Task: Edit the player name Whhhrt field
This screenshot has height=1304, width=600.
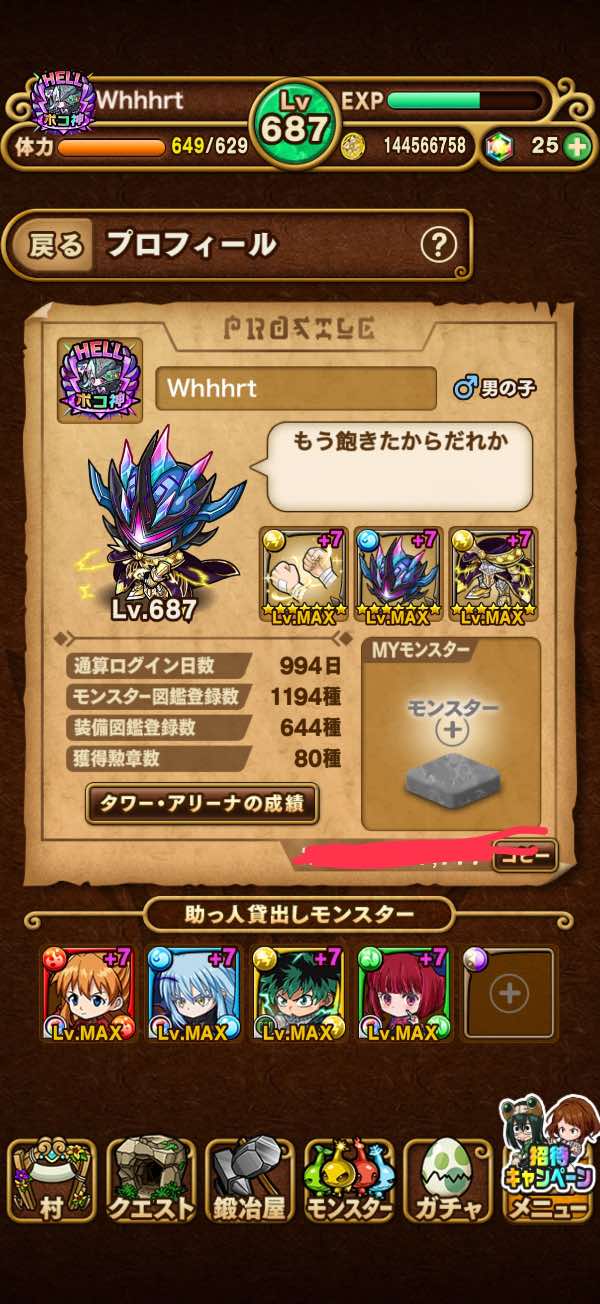Action: 296,388
